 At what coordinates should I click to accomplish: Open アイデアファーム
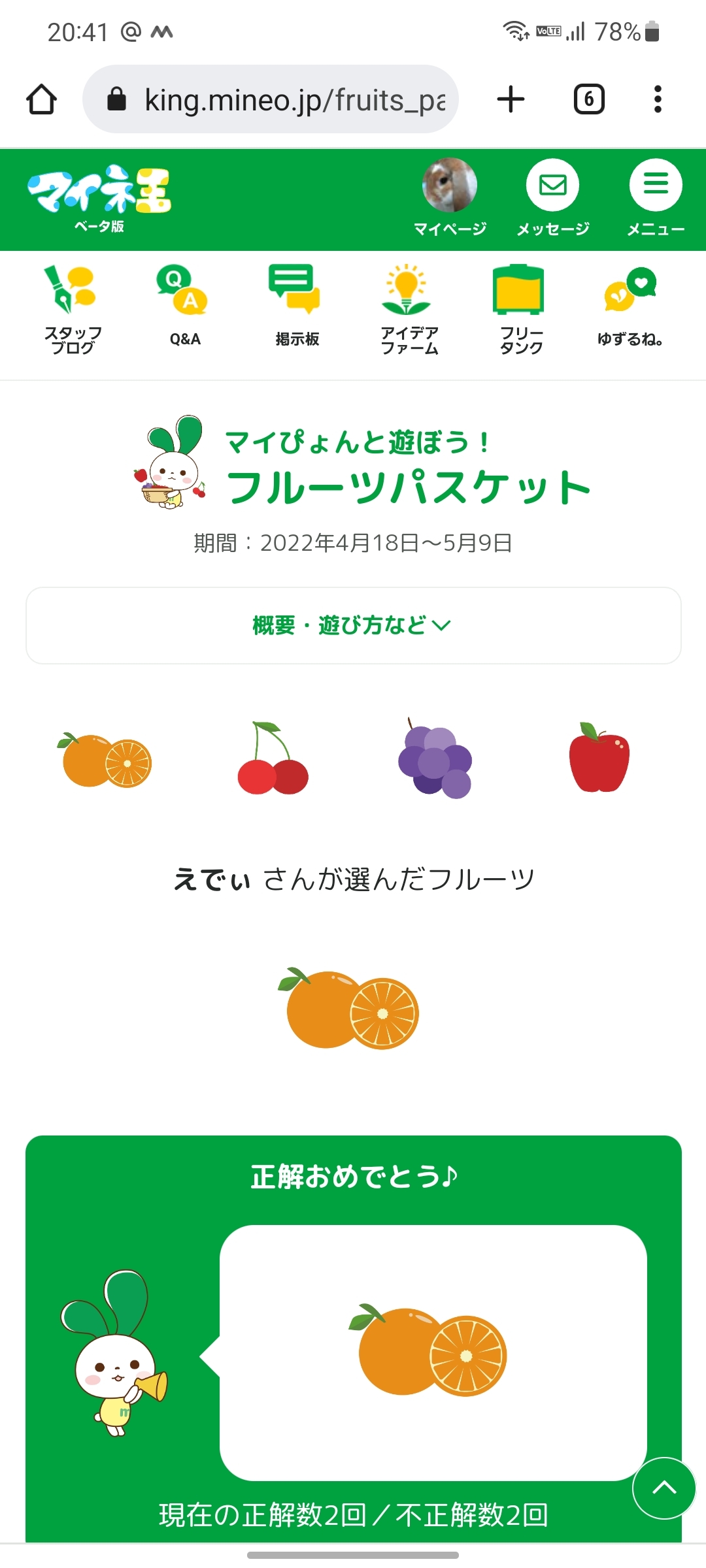409,310
